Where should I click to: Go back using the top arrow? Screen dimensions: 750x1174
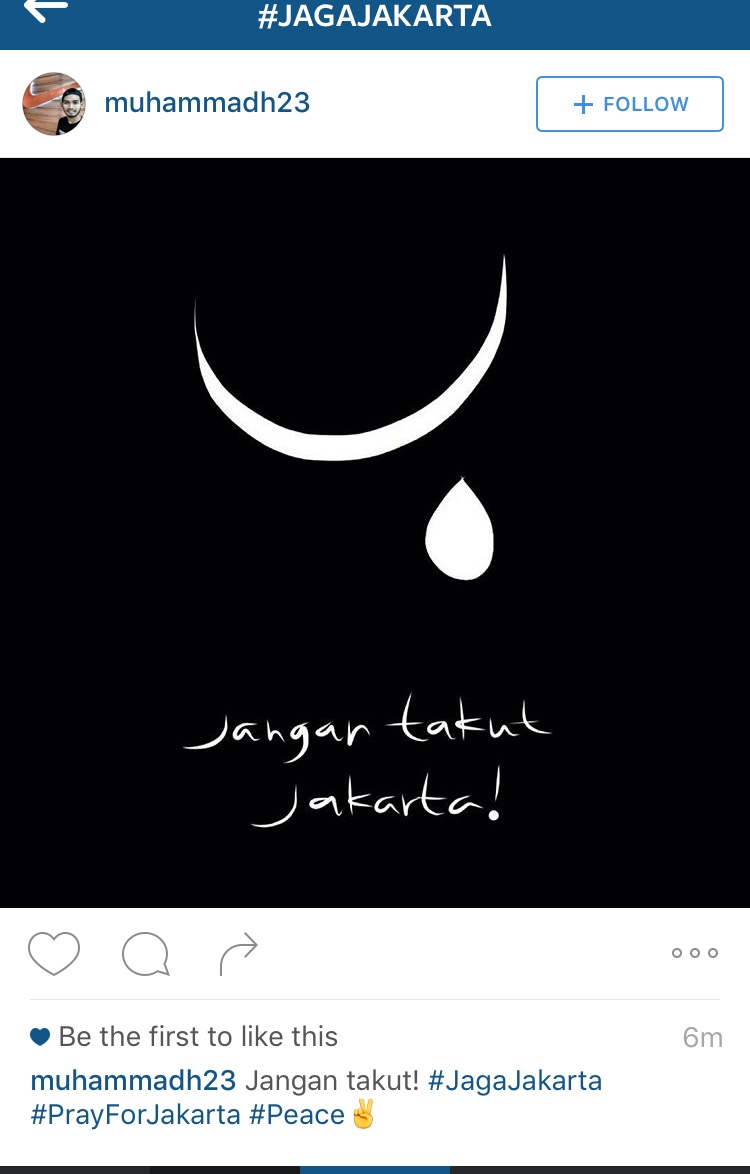46,12
